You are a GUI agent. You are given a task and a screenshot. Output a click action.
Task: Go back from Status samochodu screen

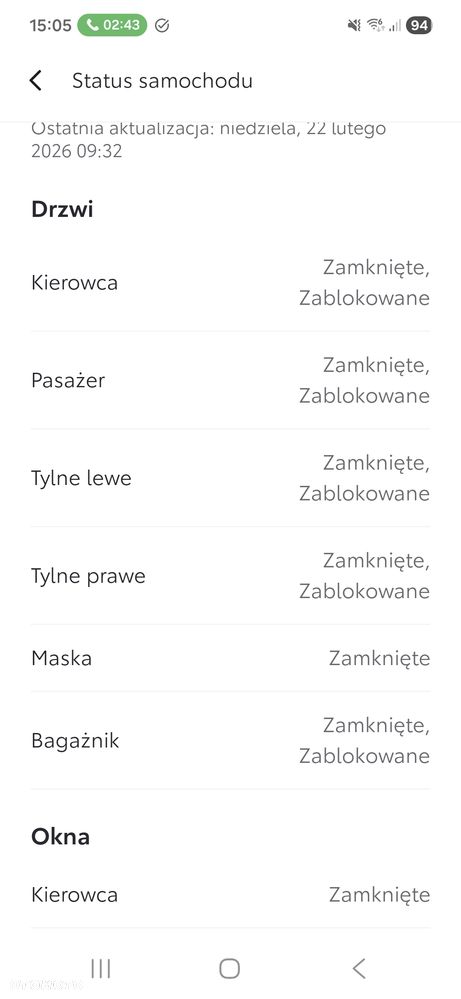tap(36, 81)
